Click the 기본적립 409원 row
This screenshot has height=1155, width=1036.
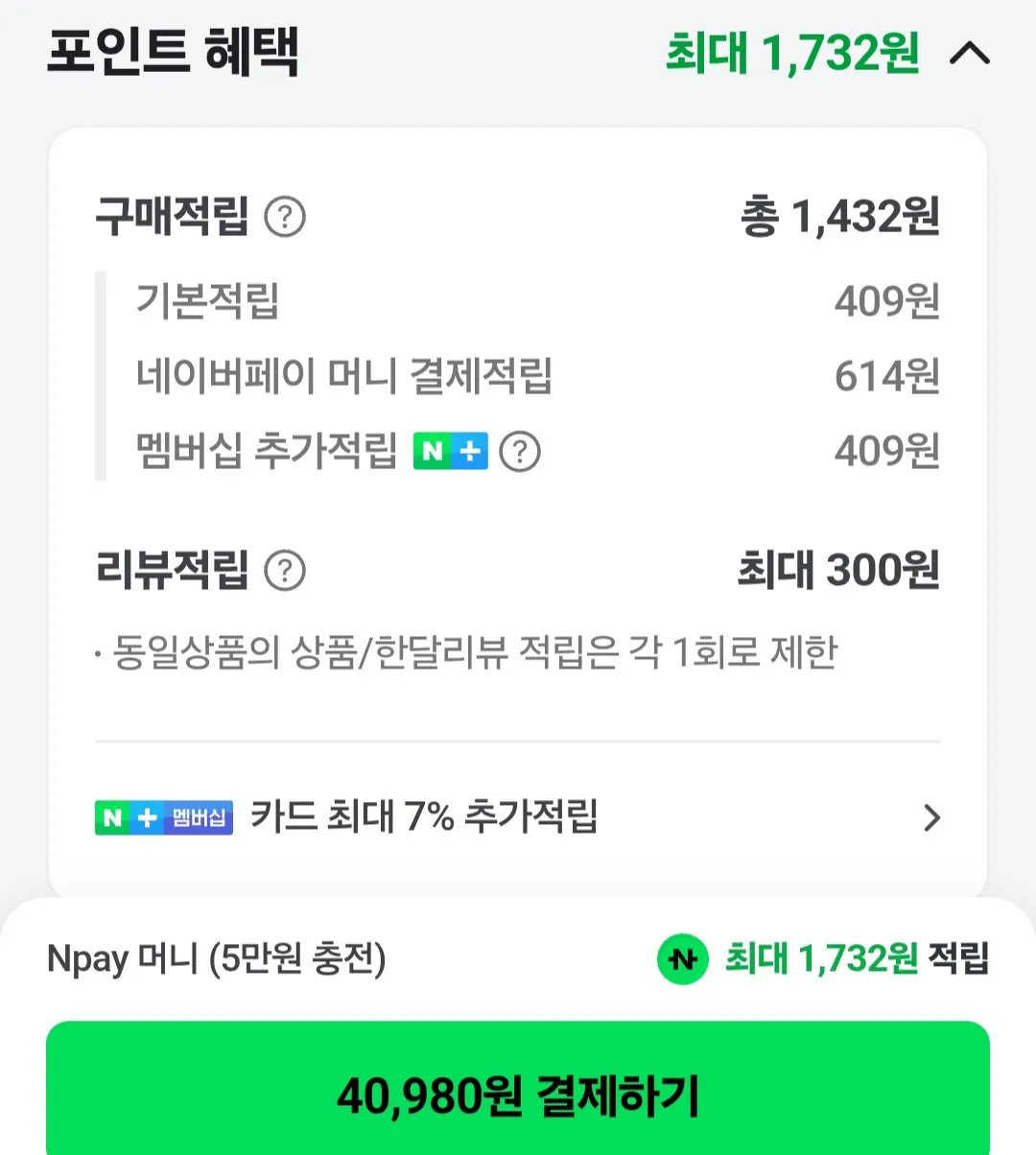click(x=518, y=301)
